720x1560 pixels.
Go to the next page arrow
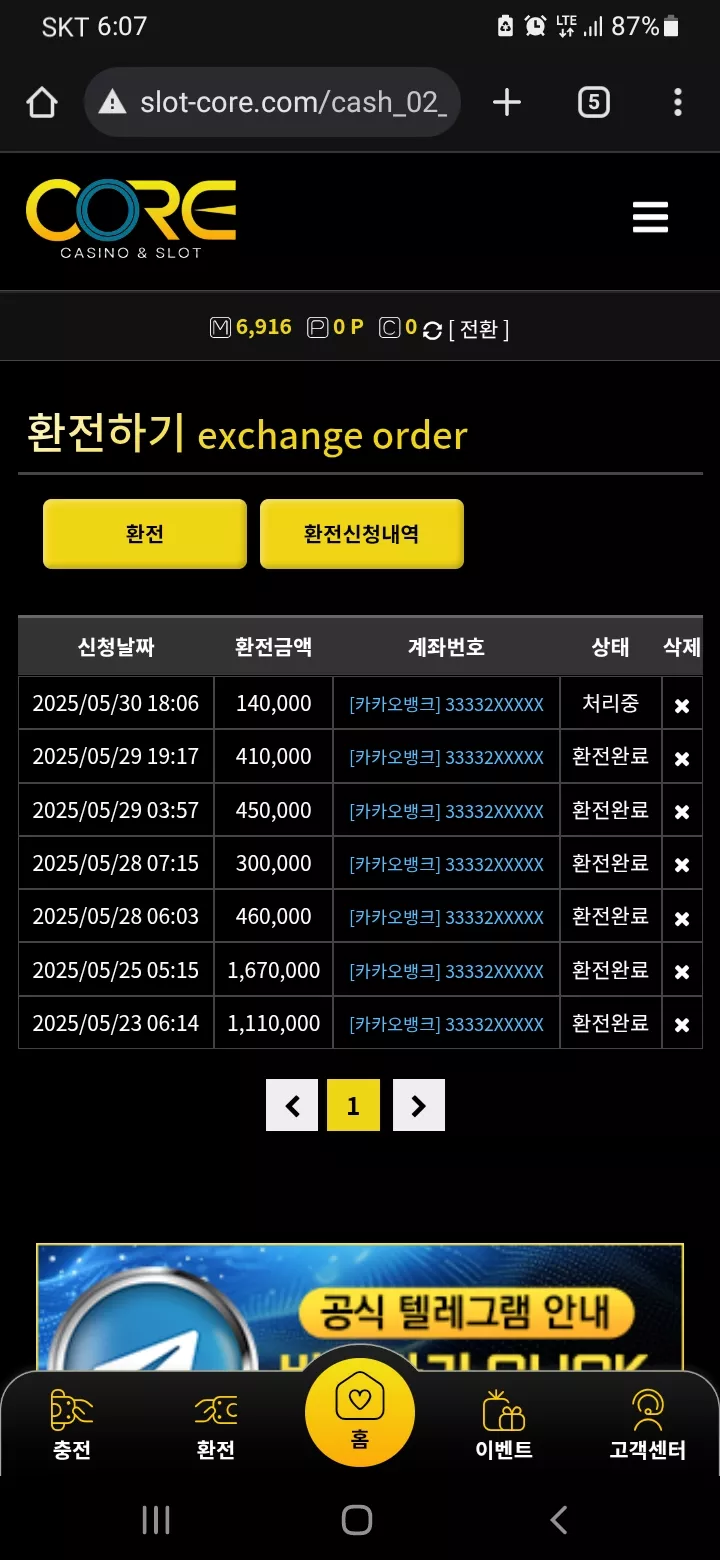(x=419, y=1105)
